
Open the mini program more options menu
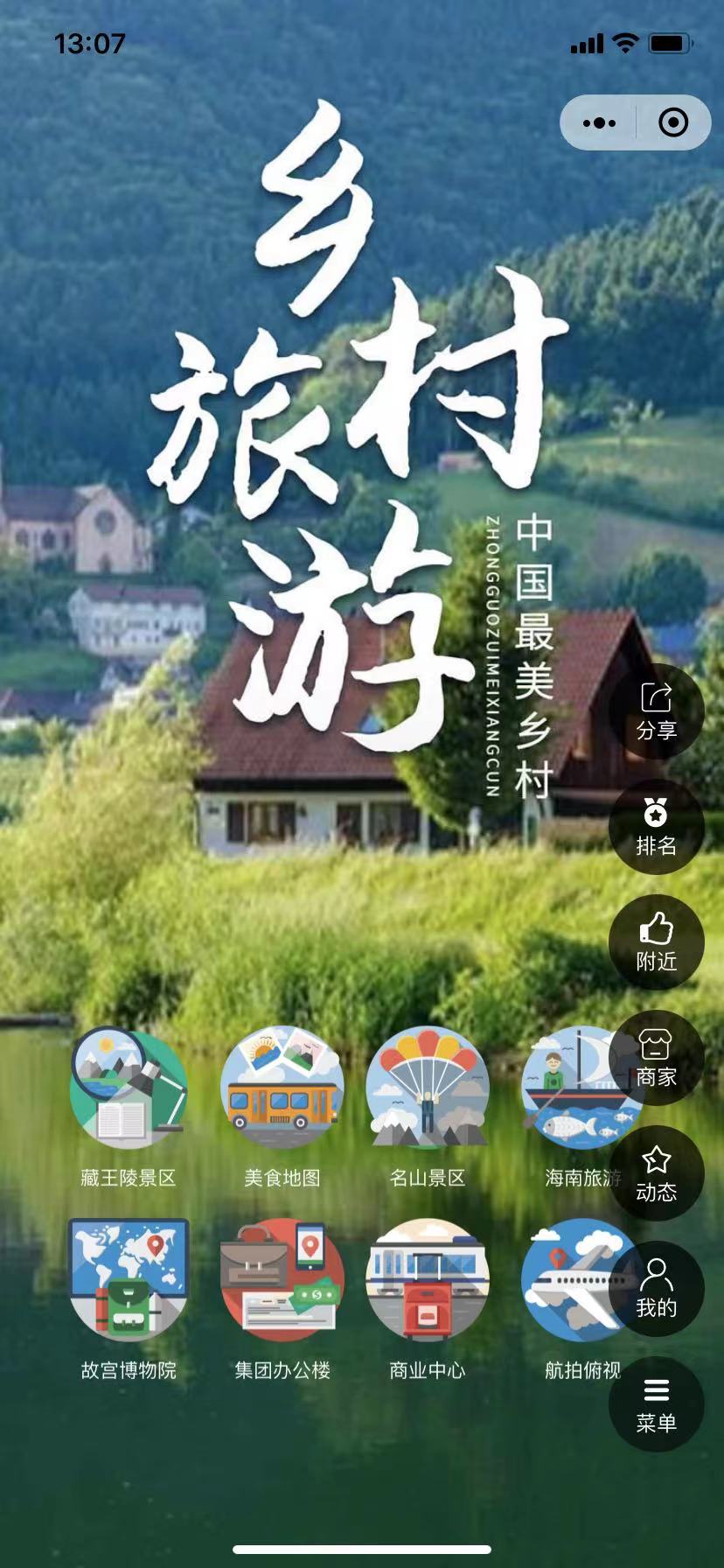[599, 123]
